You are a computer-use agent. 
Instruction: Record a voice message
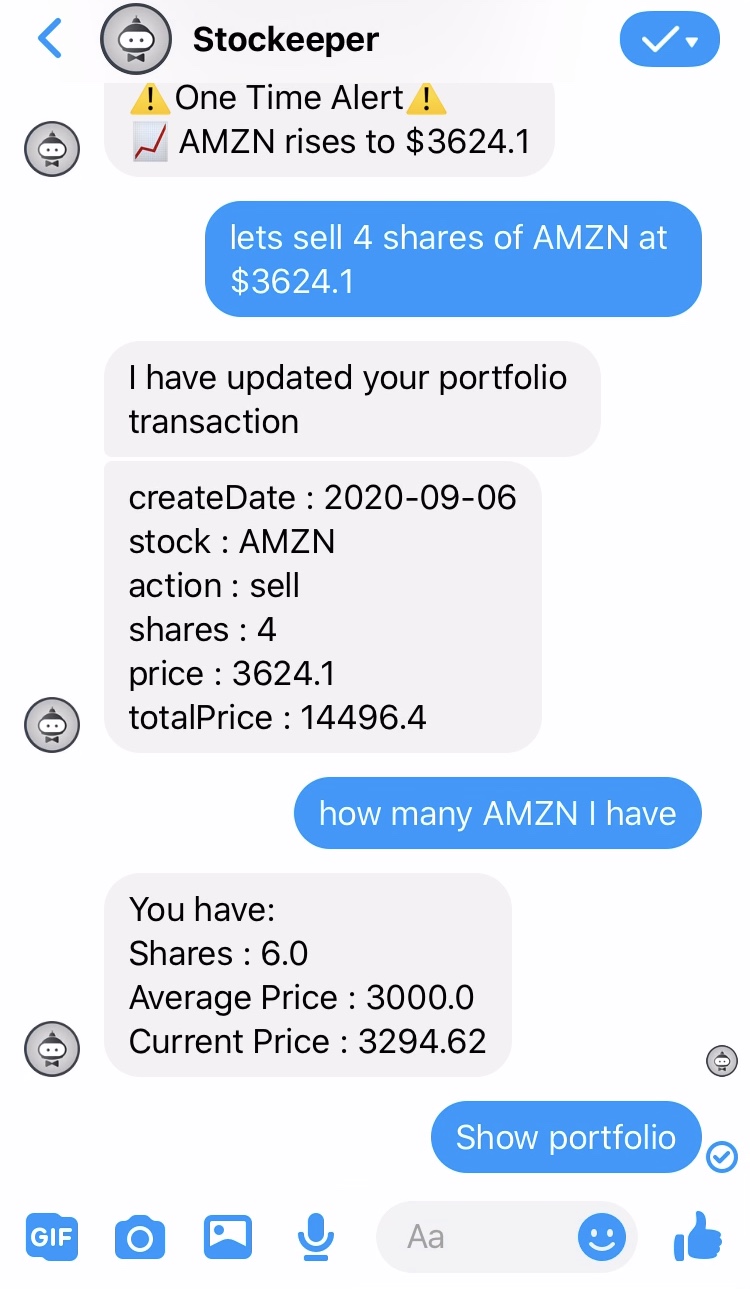(315, 1238)
